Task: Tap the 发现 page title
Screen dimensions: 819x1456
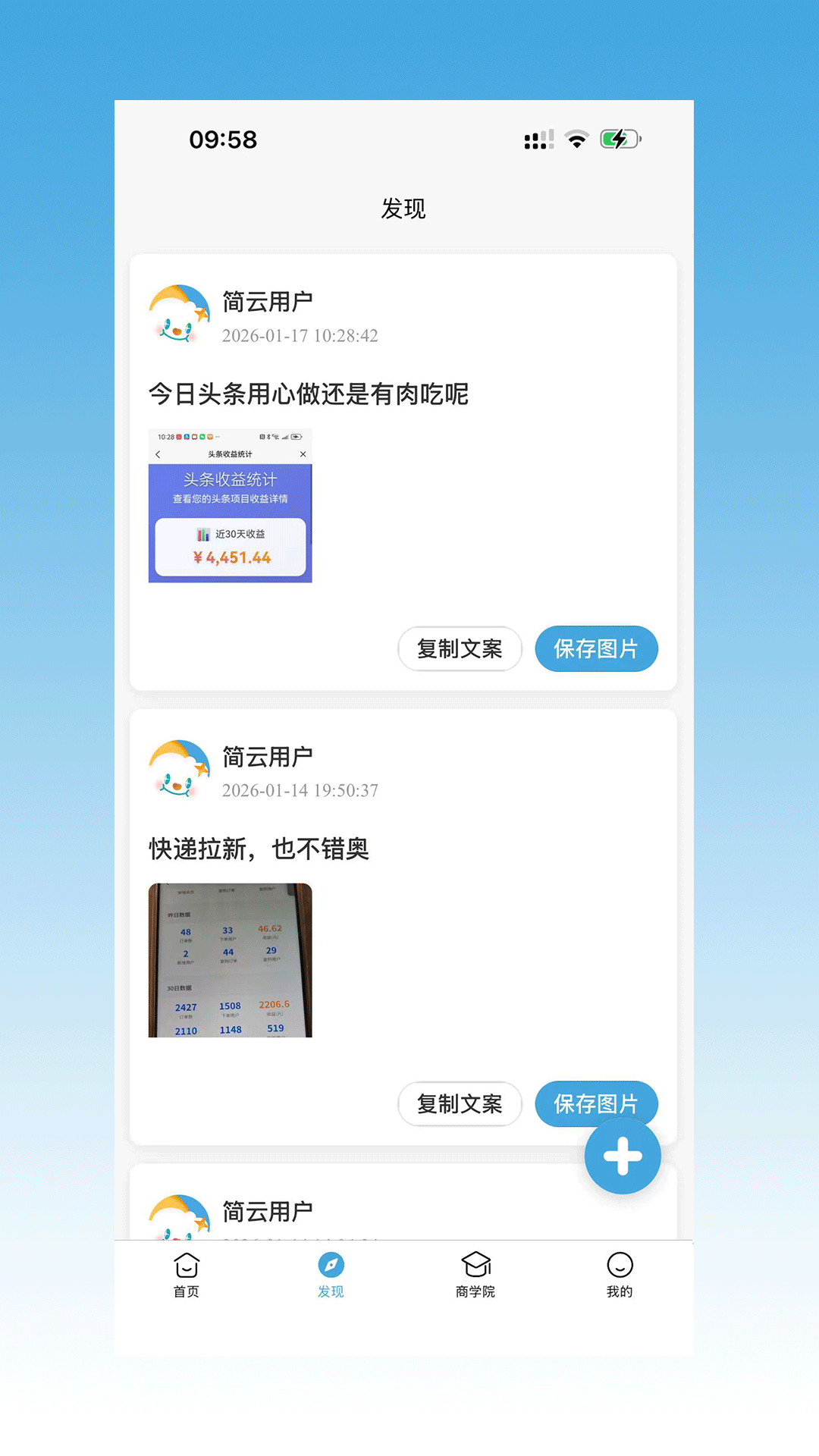Action: pyautogui.click(x=403, y=207)
